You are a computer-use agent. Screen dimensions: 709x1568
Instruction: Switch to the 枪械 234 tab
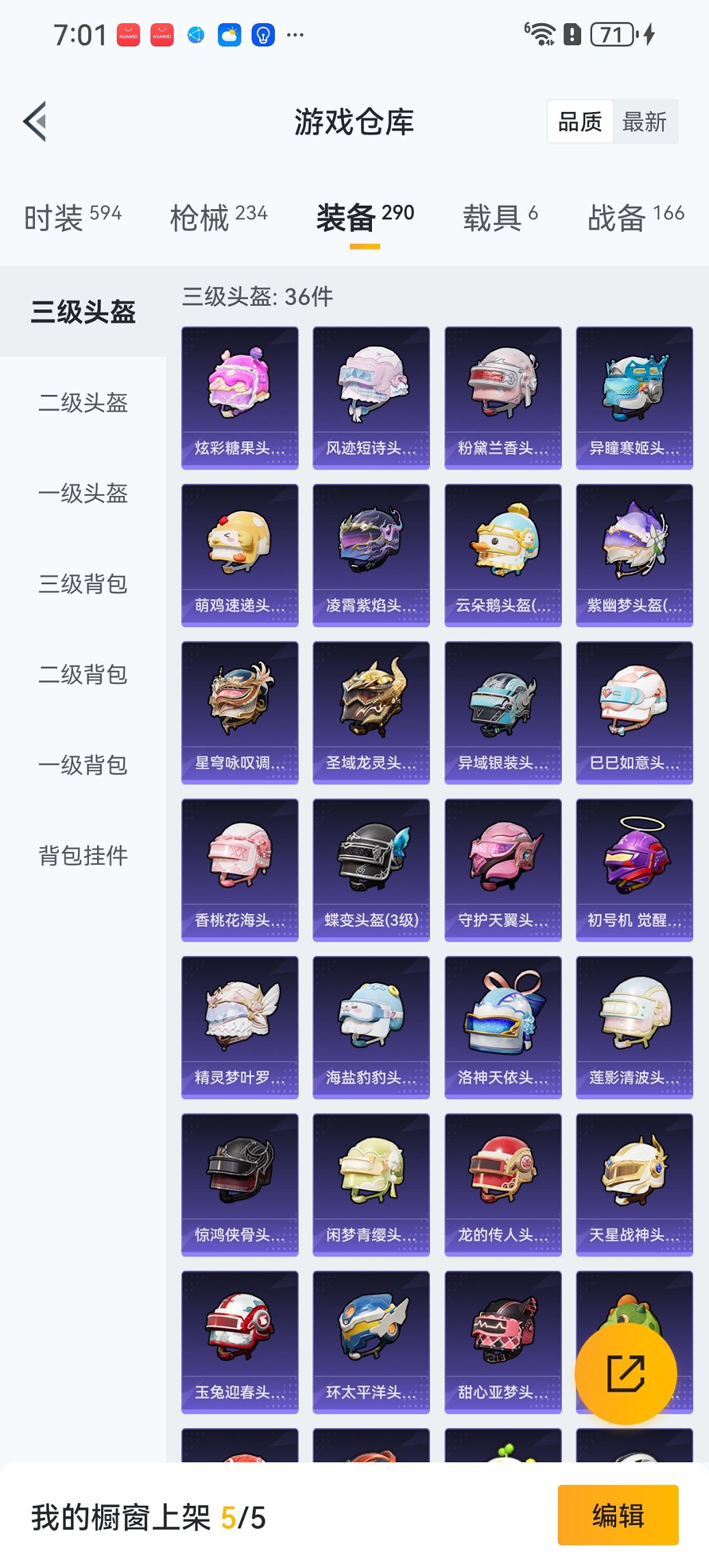point(217,215)
